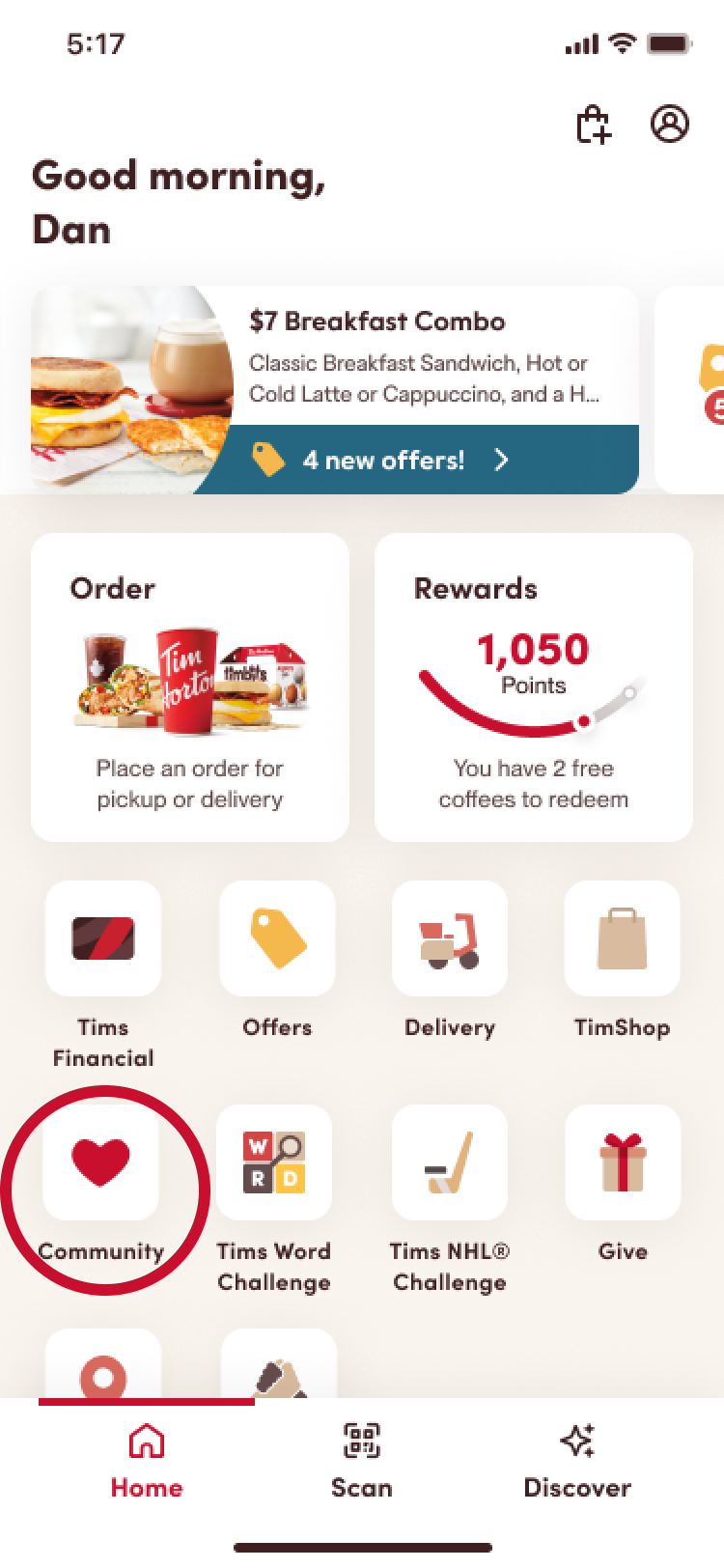Screen dimensions: 724x1568
Task: Open the account profile icon
Action: [669, 125]
